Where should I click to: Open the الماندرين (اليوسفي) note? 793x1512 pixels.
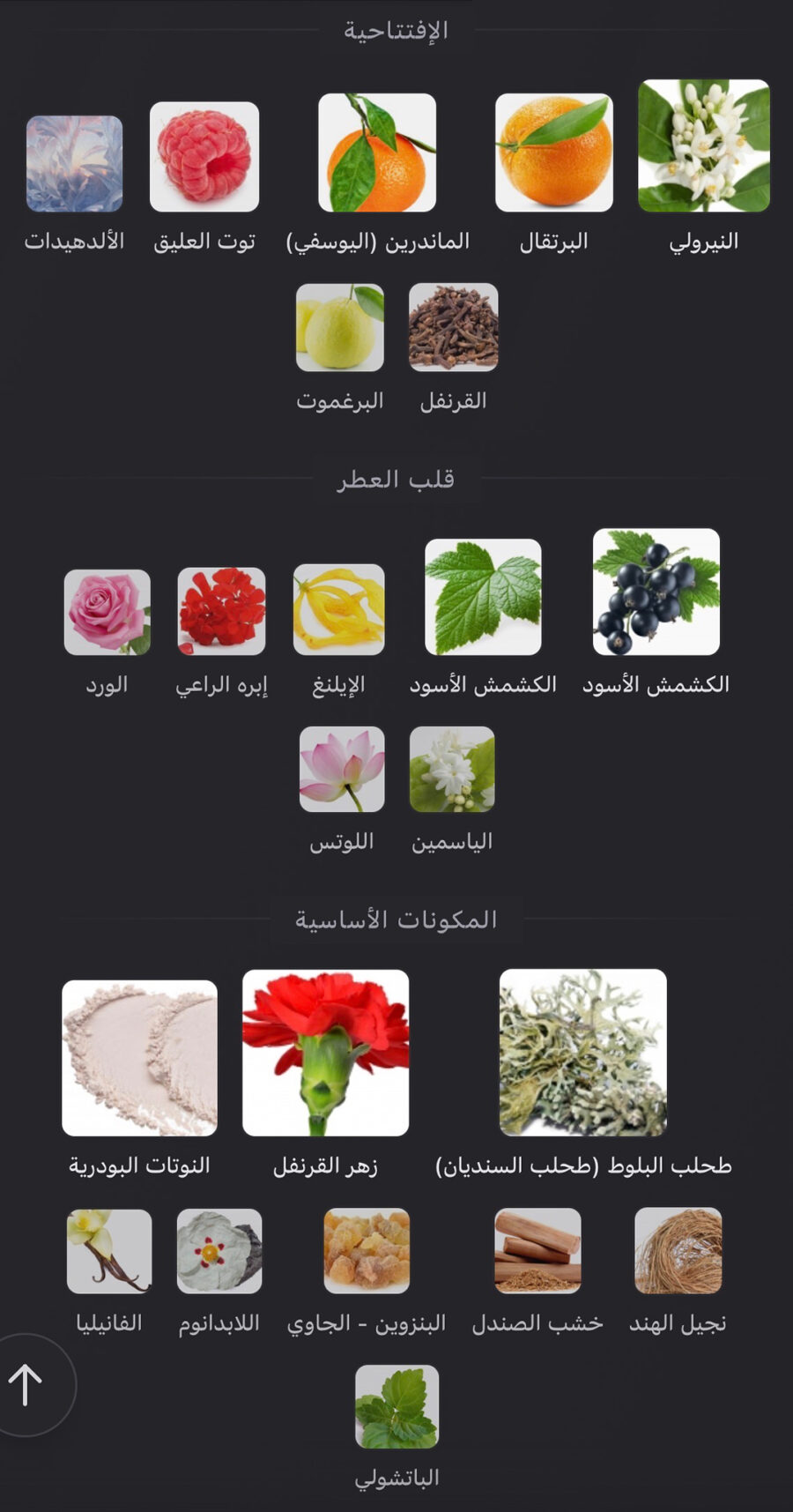pyautogui.click(x=377, y=153)
